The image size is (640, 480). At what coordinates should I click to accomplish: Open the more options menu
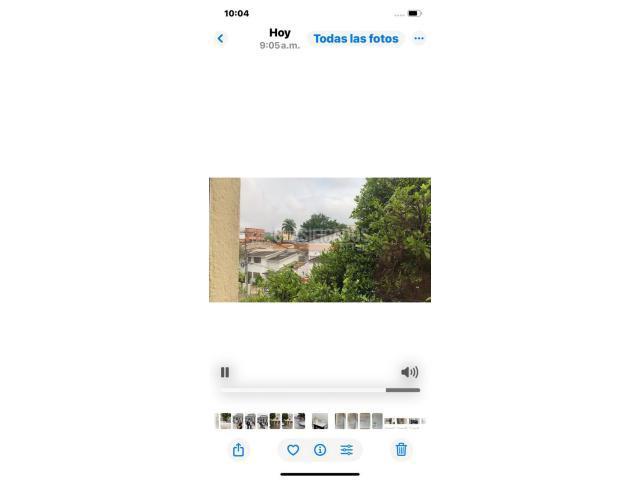pyautogui.click(x=419, y=39)
